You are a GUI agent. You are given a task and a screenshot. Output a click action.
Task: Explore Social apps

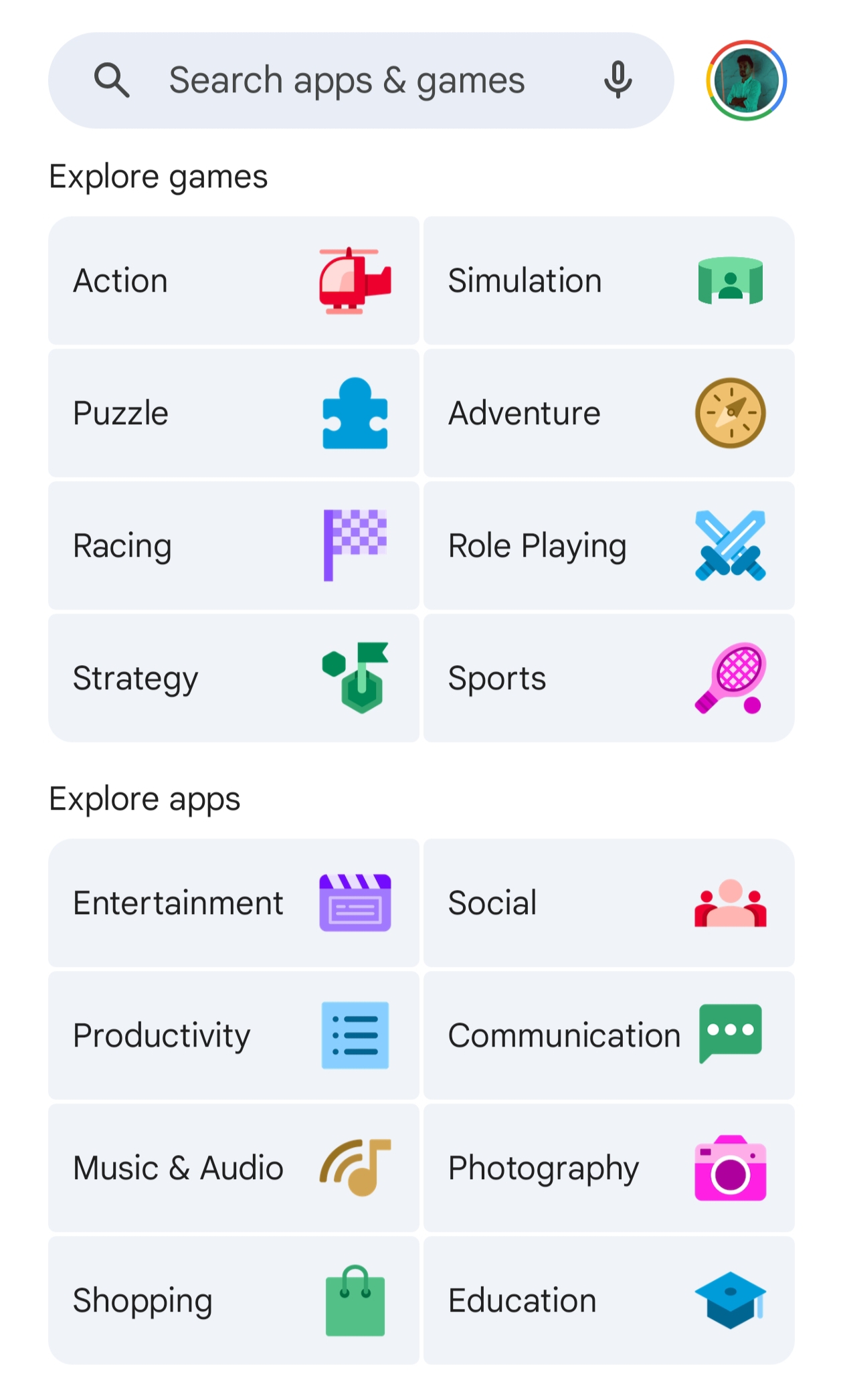point(609,903)
